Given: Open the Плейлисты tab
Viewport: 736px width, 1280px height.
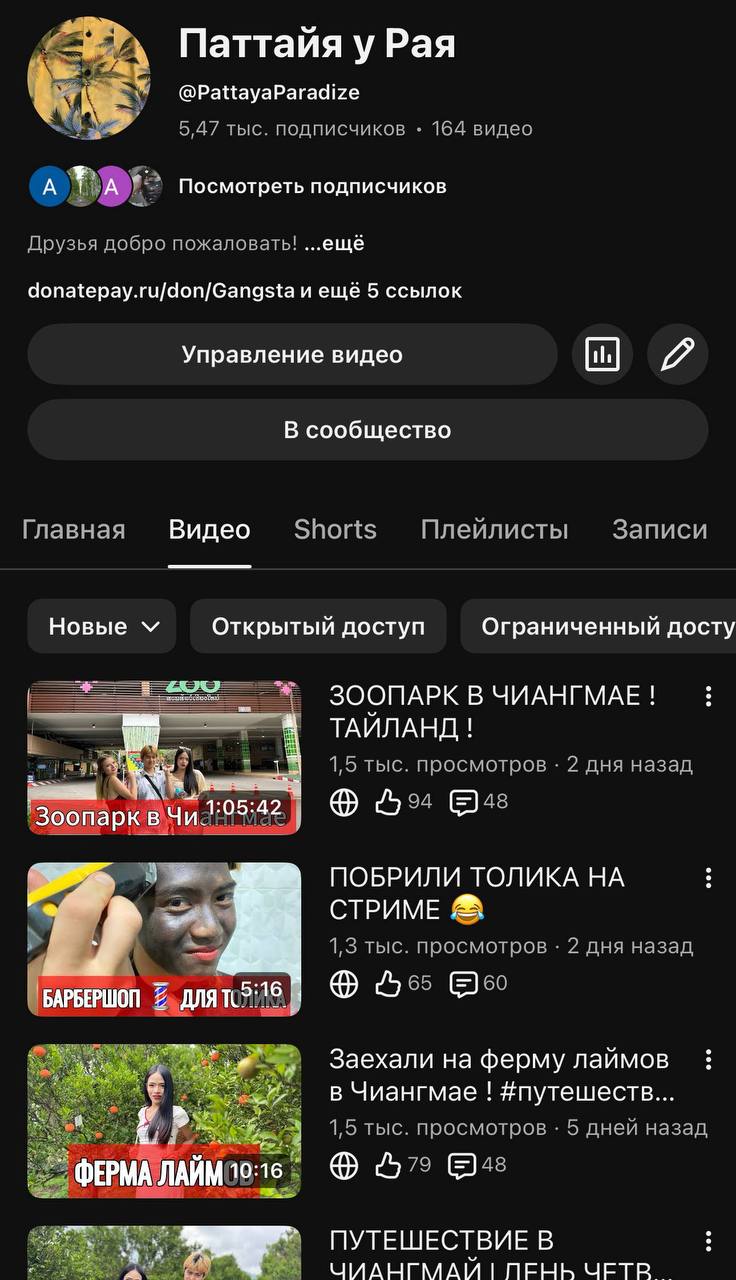Looking at the screenshot, I should pos(495,529).
